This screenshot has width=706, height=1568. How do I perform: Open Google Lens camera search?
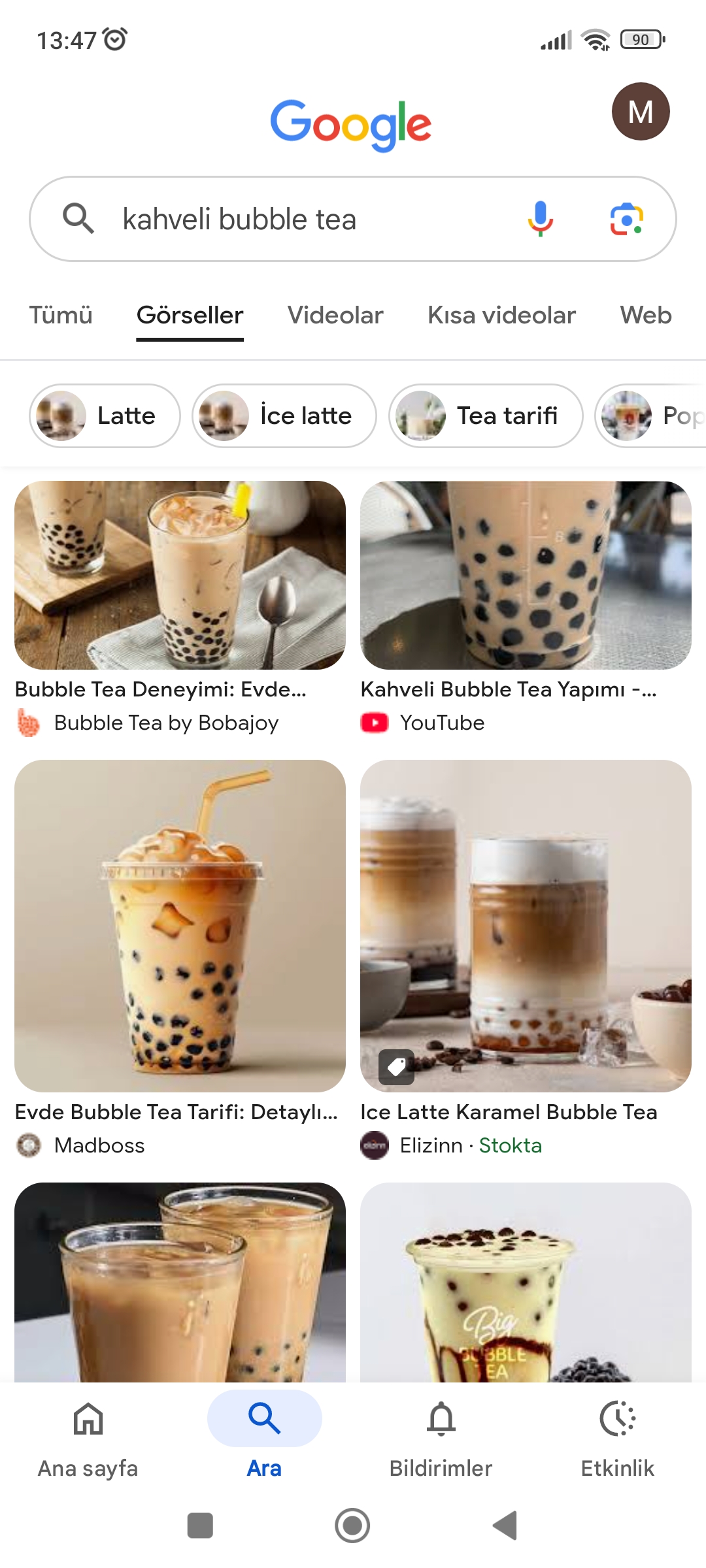(626, 219)
